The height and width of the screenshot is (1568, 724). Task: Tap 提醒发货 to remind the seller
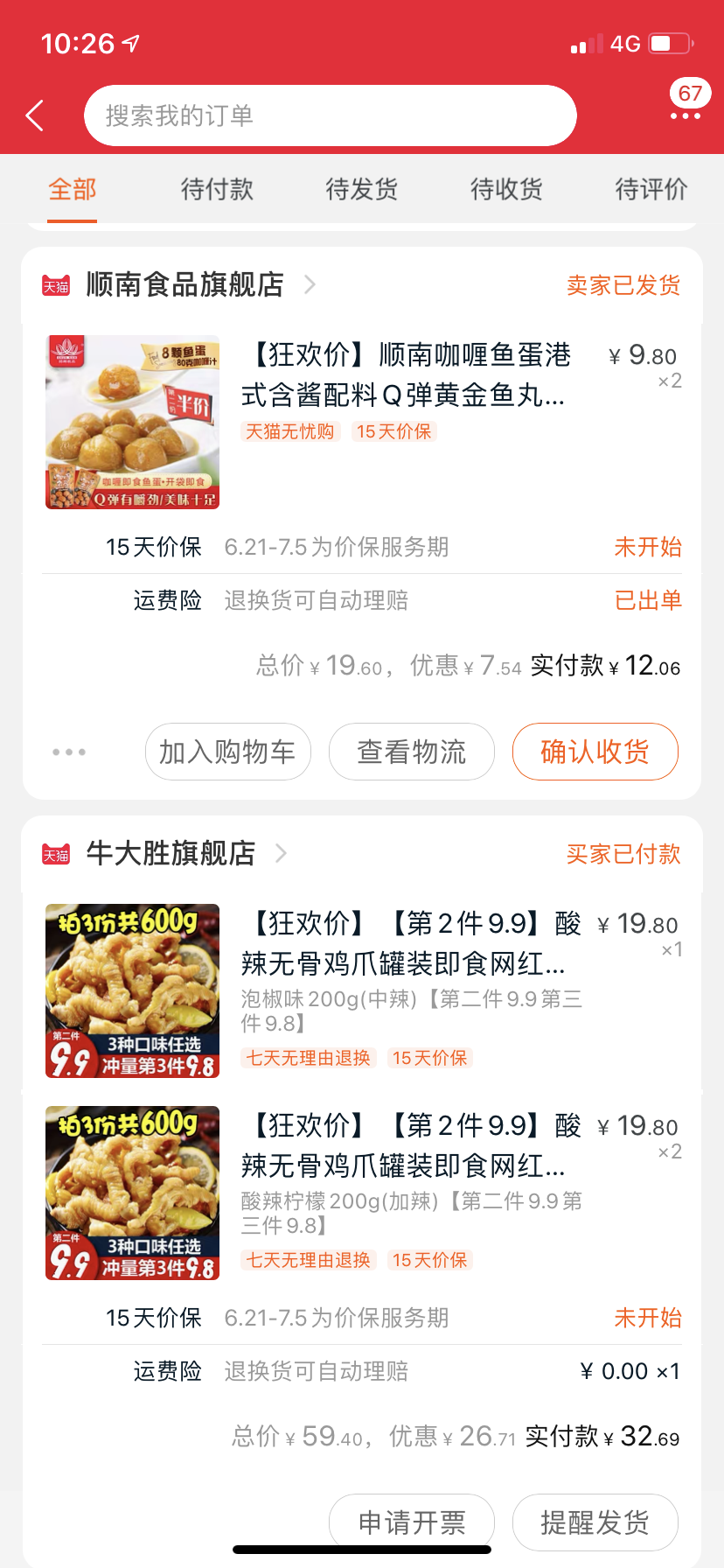coord(595,1522)
